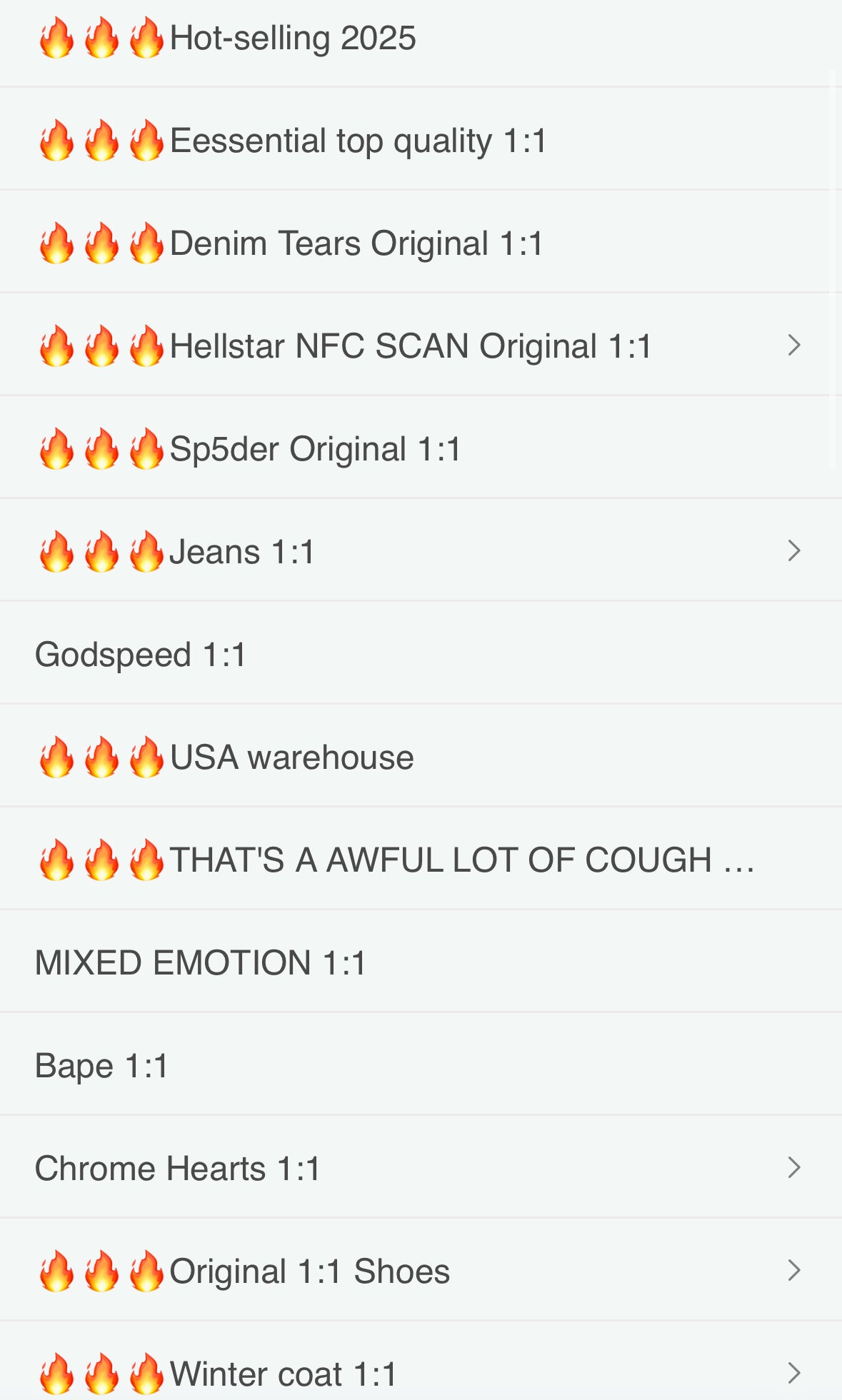Choose the Godspeed 1:1 row
The height and width of the screenshot is (1400, 842).
pyautogui.click(x=141, y=655)
